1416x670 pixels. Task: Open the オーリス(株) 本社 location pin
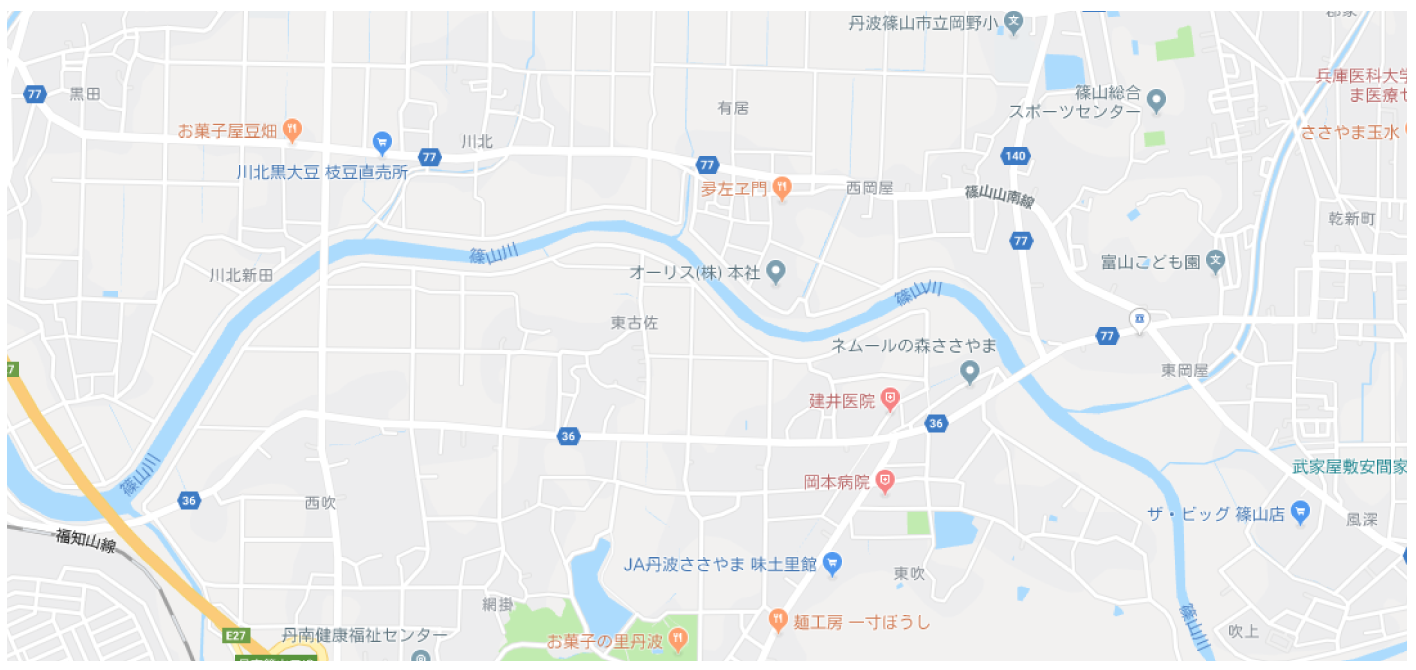pos(776,271)
